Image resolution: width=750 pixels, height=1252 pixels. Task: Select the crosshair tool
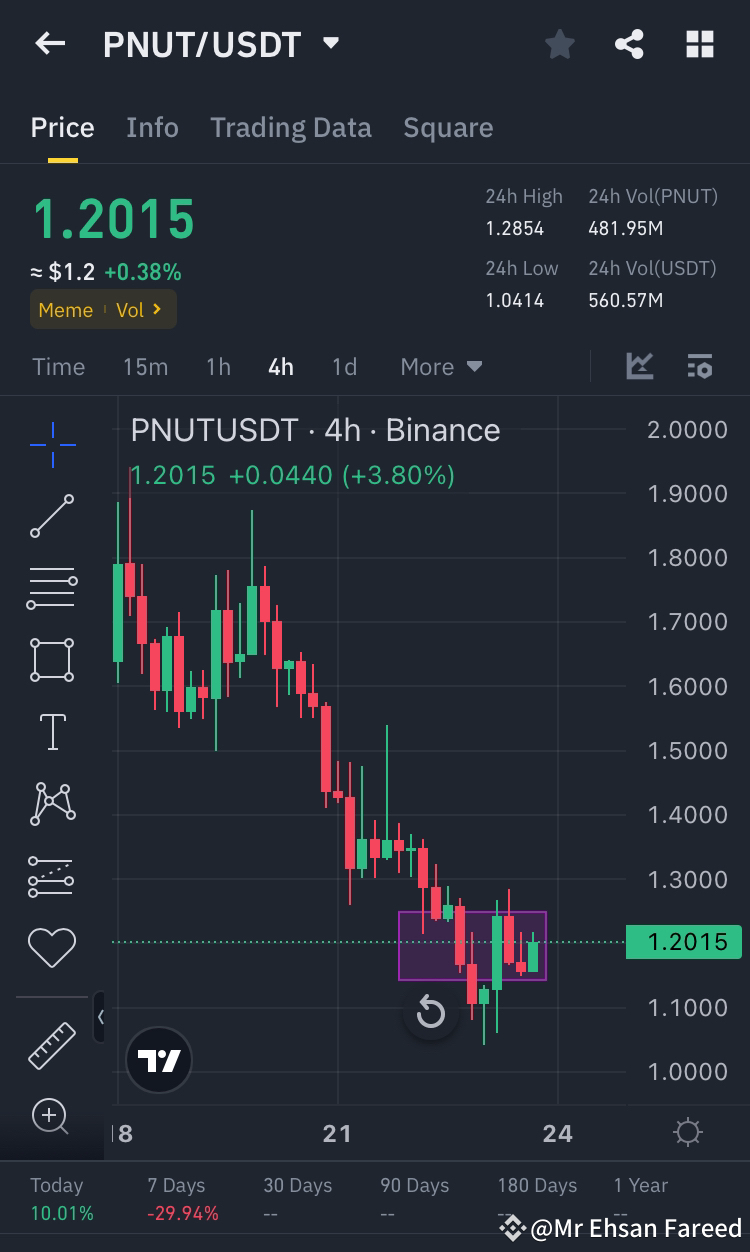[x=51, y=444]
